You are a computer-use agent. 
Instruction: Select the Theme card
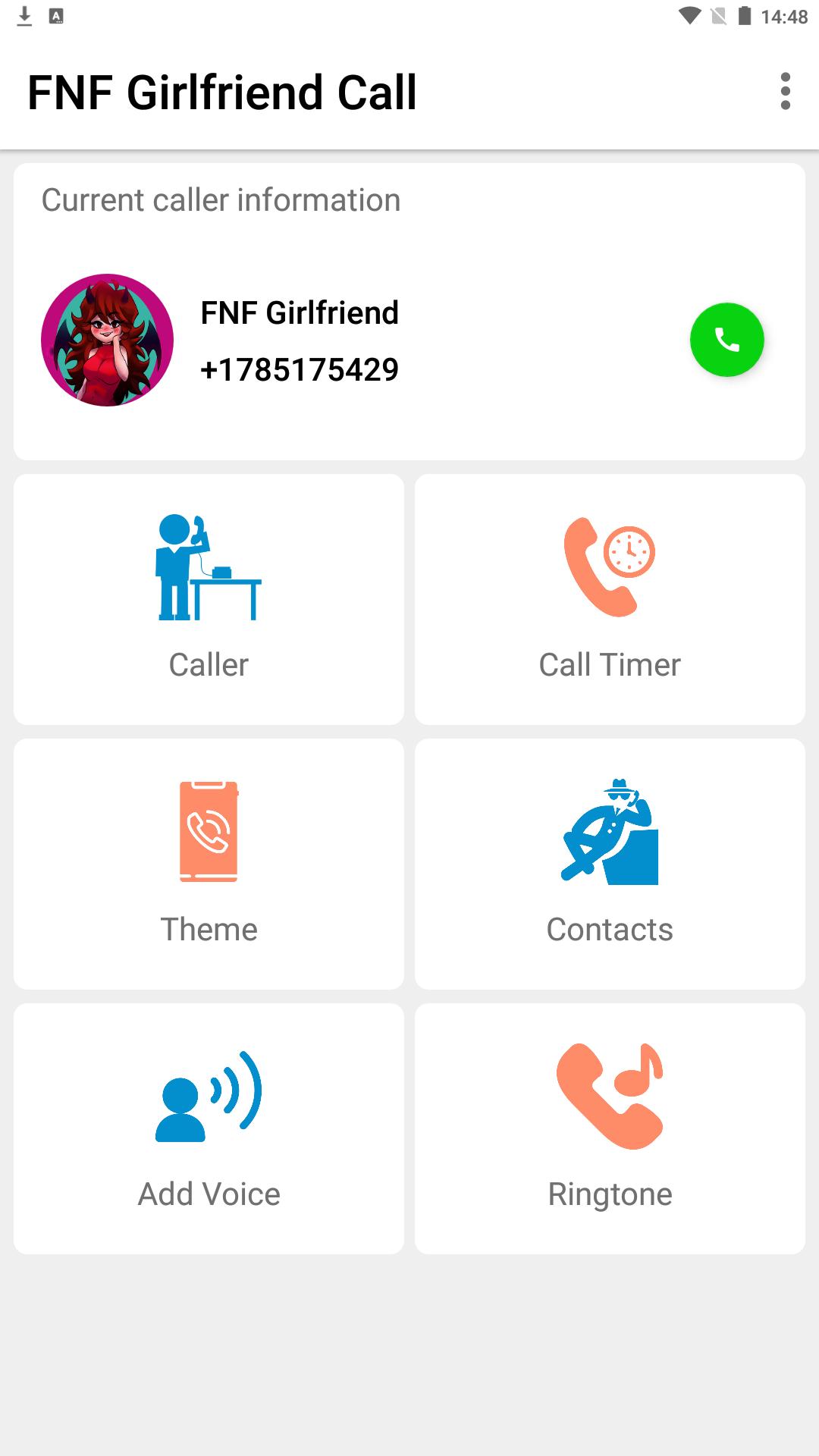tap(209, 864)
